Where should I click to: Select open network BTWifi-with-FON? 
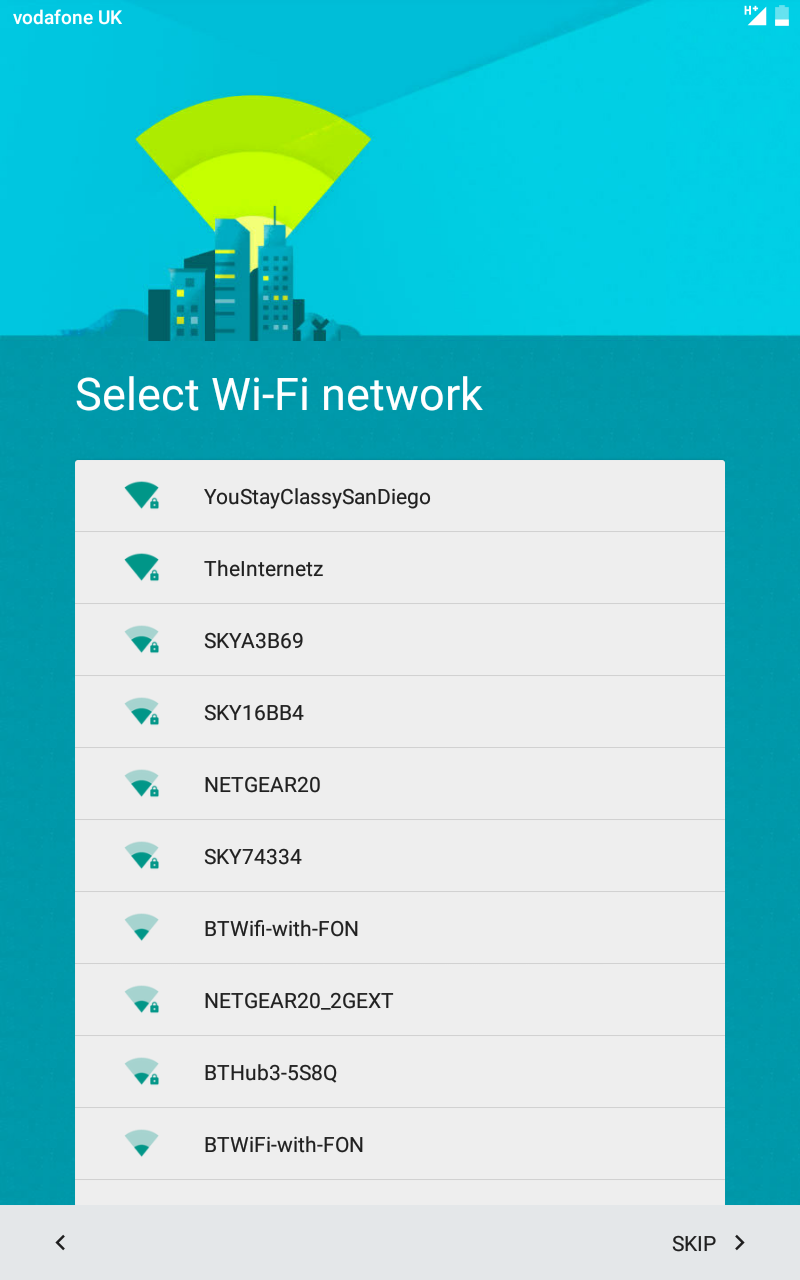[400, 928]
